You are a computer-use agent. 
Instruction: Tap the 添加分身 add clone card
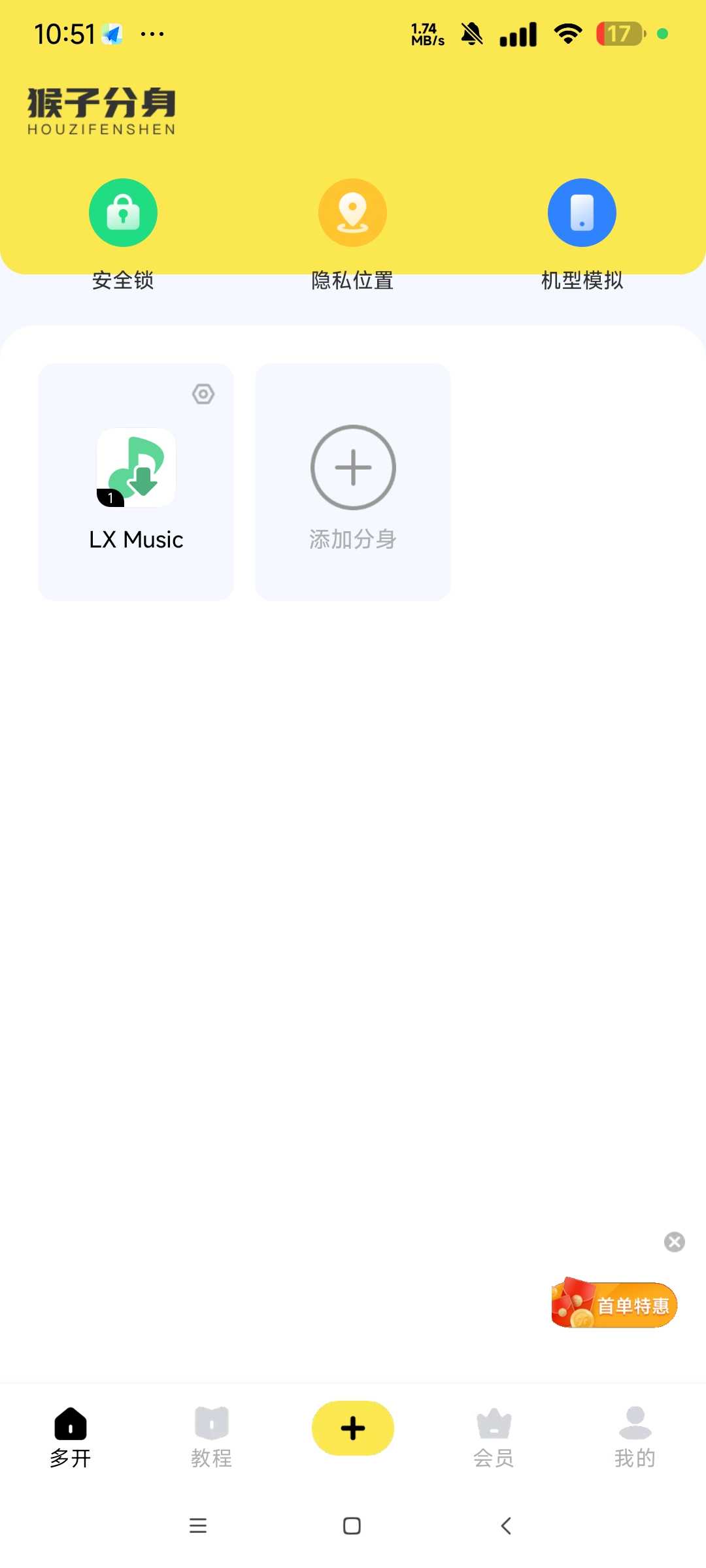(x=353, y=482)
